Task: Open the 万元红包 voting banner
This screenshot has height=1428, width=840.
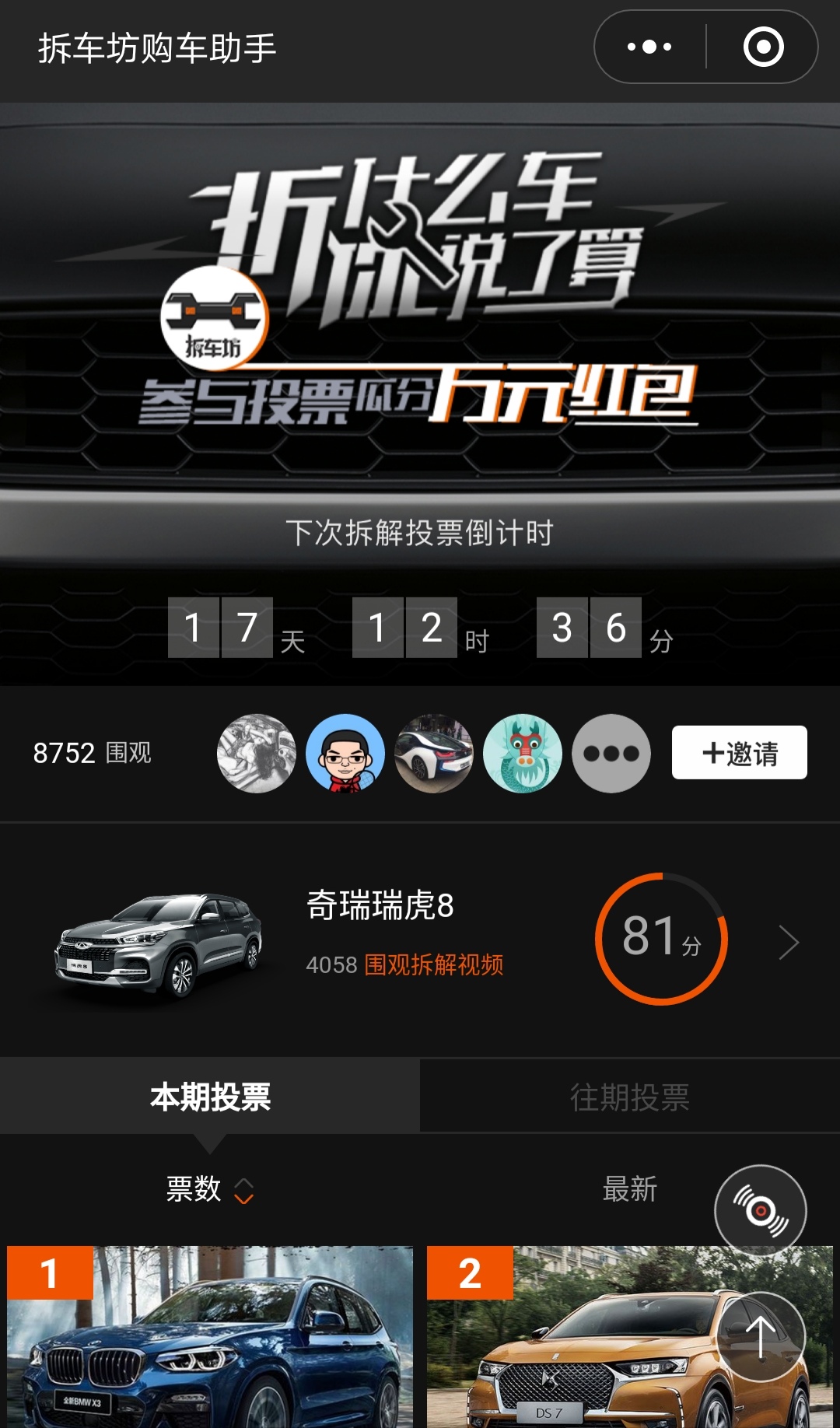Action: pos(420,296)
